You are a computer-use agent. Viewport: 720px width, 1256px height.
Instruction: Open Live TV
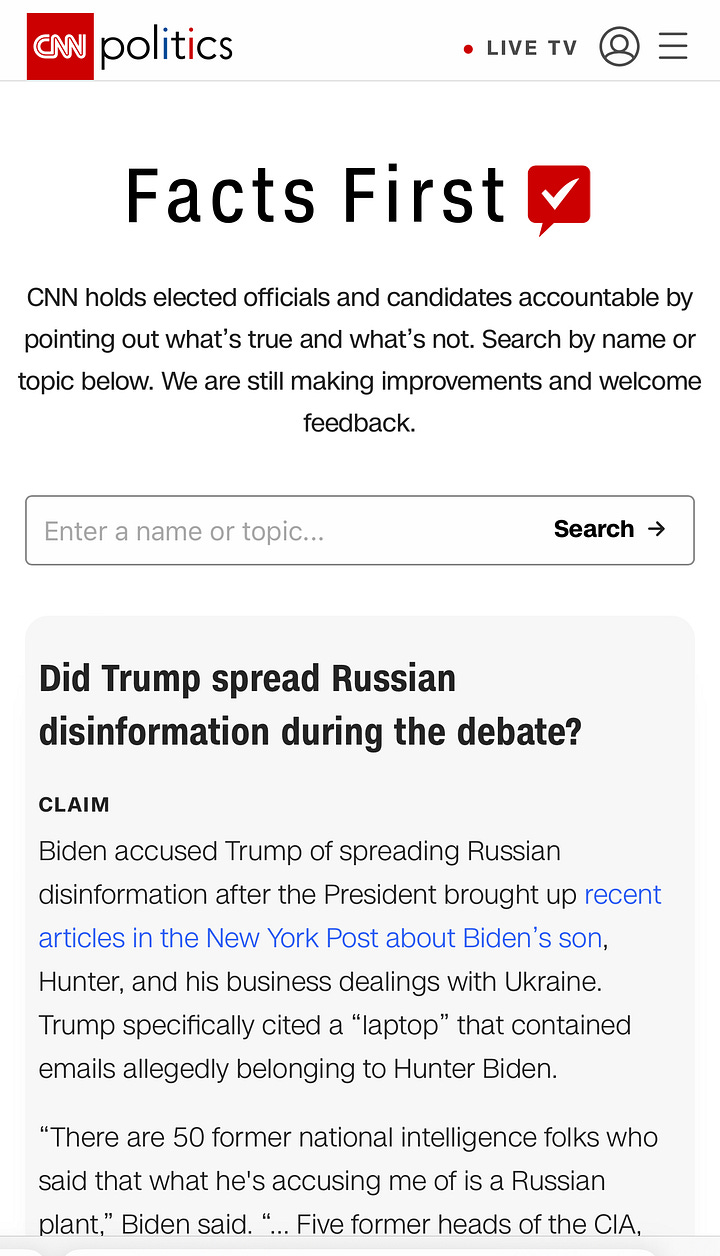point(520,48)
